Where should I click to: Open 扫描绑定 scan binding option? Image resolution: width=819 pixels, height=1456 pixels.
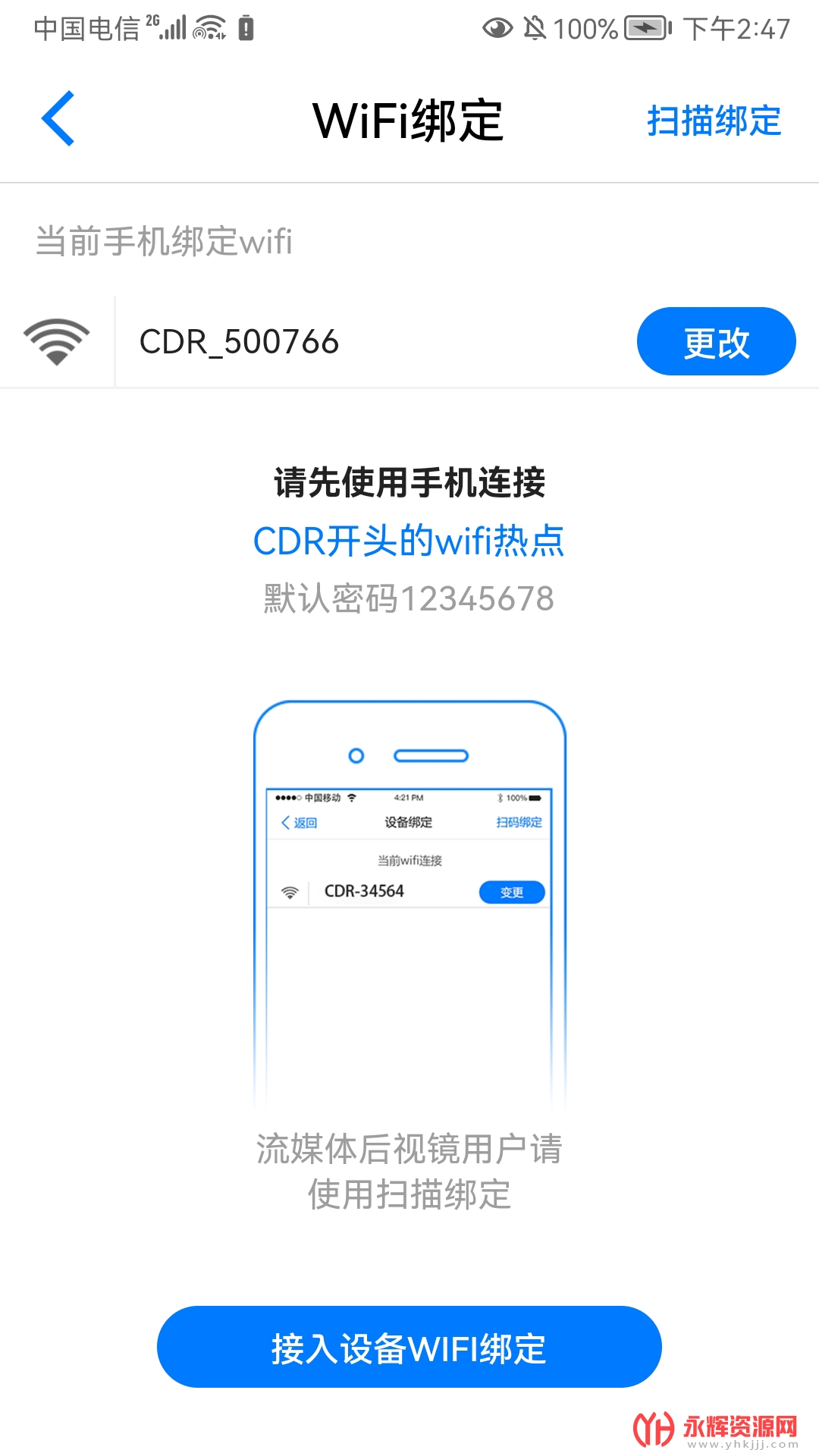[714, 121]
